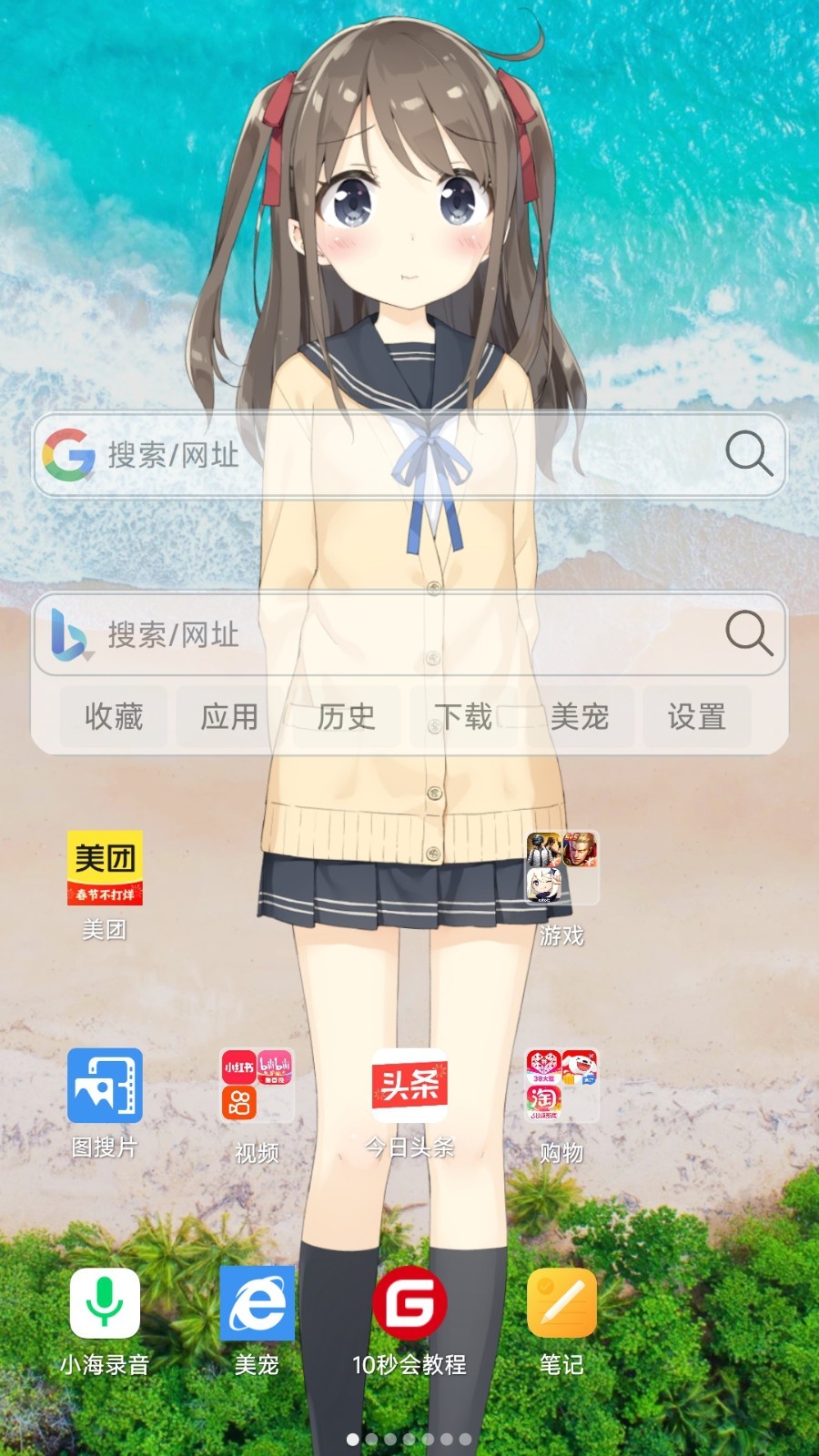Screen dimensions: 819x1456
Task: Open the 游戏 games folder
Action: (x=561, y=868)
